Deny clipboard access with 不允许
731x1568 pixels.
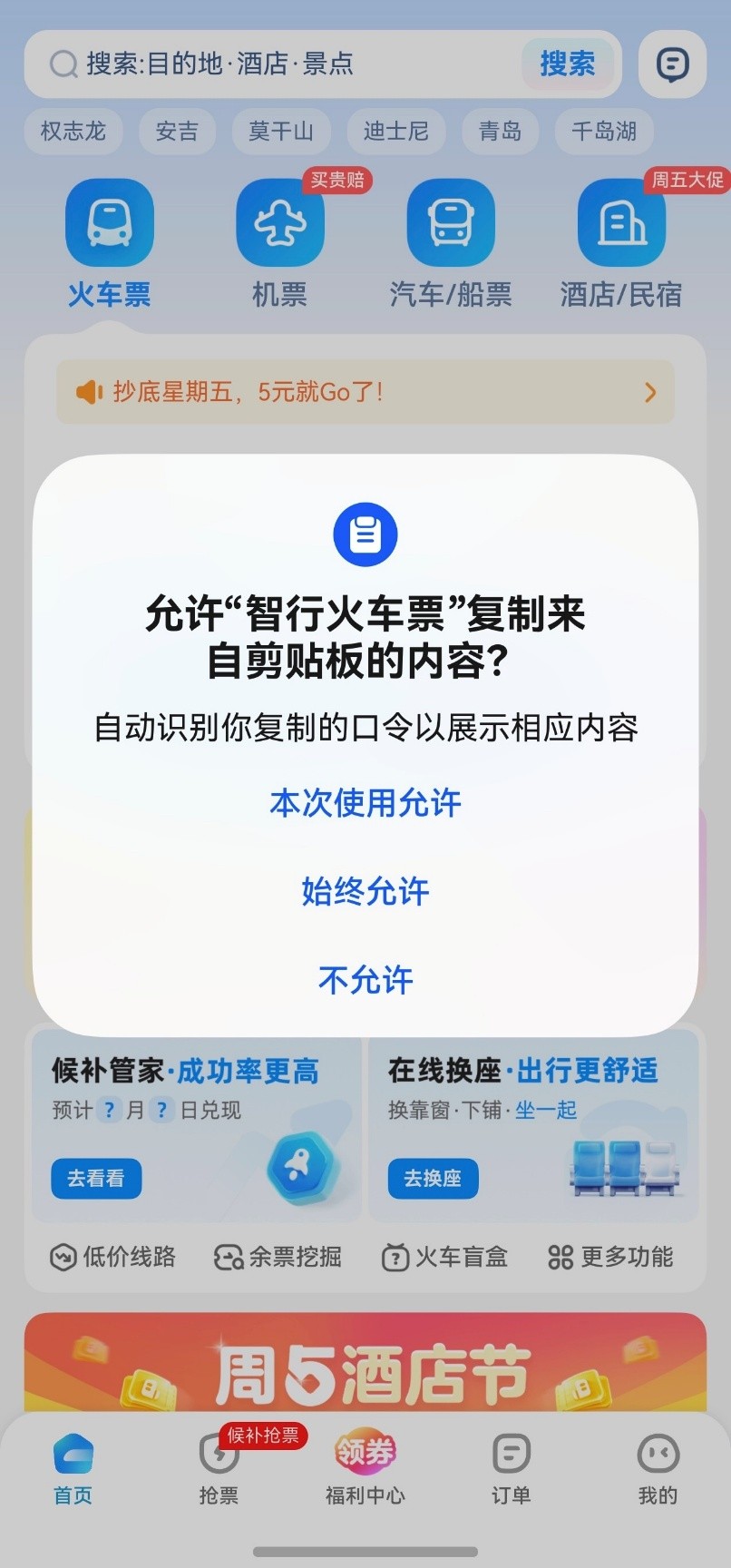coord(365,979)
